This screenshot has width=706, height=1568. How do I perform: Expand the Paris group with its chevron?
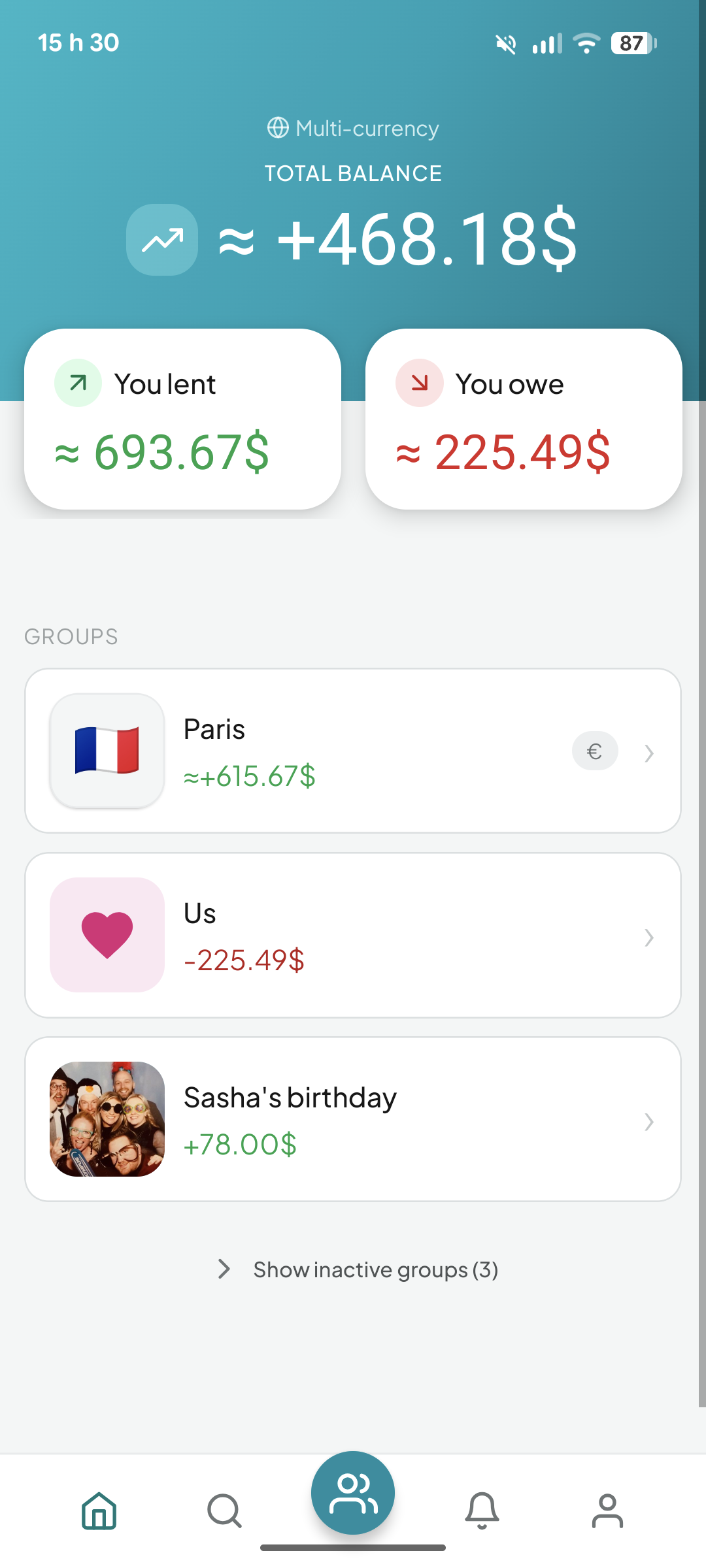coord(649,753)
